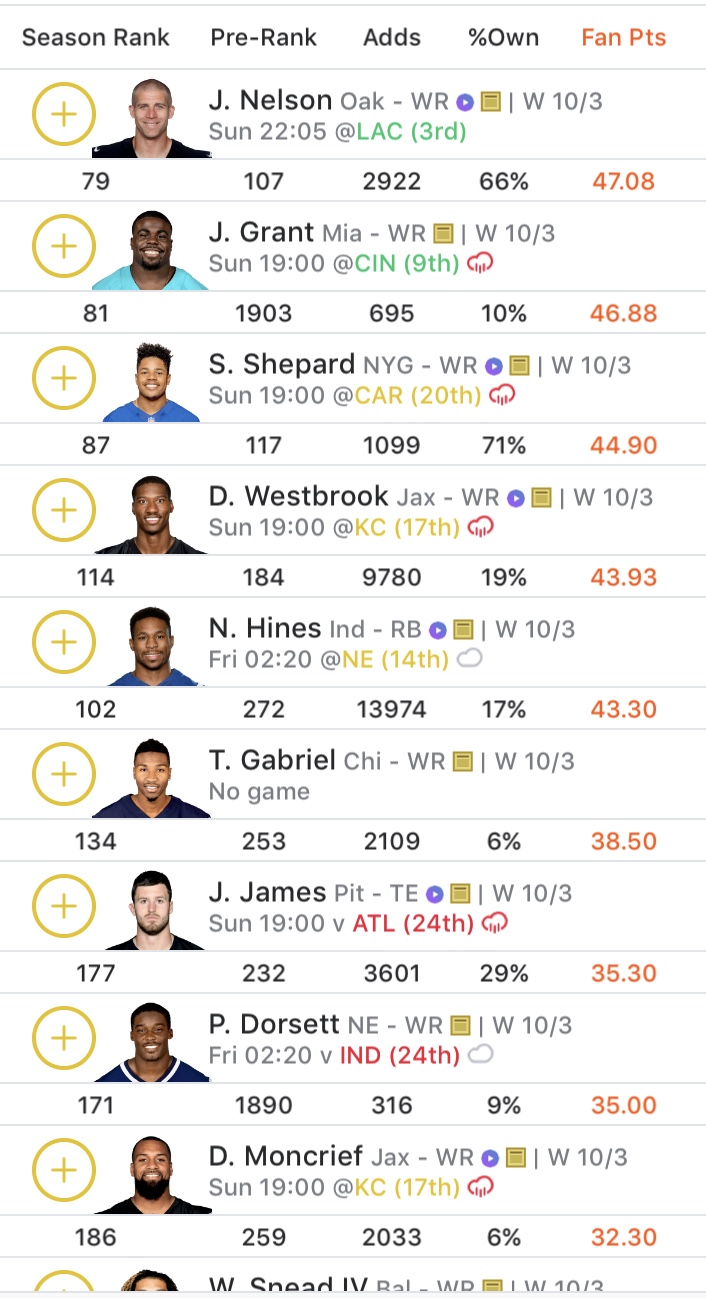Tap the plus circle for P. Dorsett
This screenshot has height=1298, width=706.
coord(63,1038)
